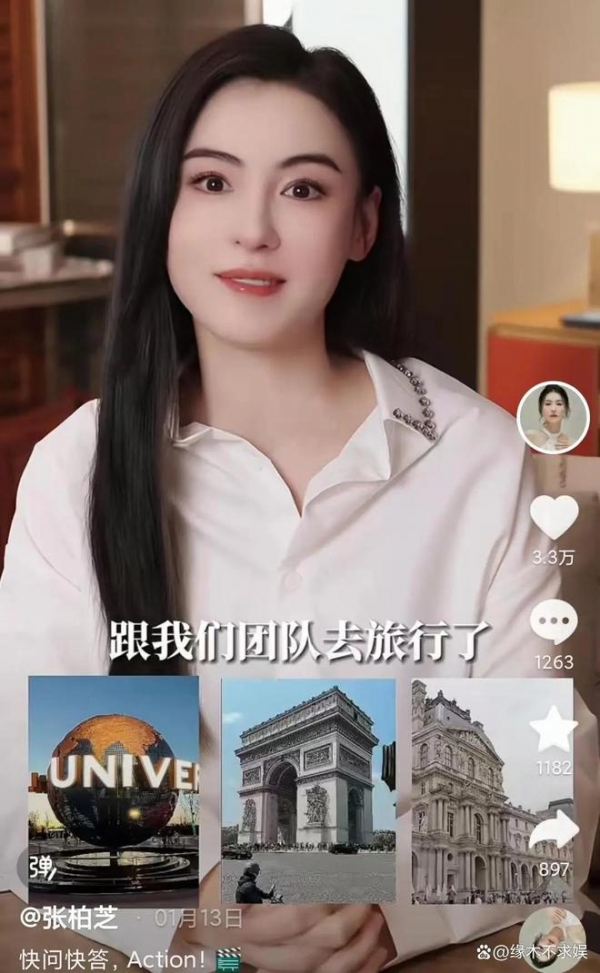This screenshot has width=600, height=973.
Task: Open the creator's profile avatar
Action: point(552,417)
